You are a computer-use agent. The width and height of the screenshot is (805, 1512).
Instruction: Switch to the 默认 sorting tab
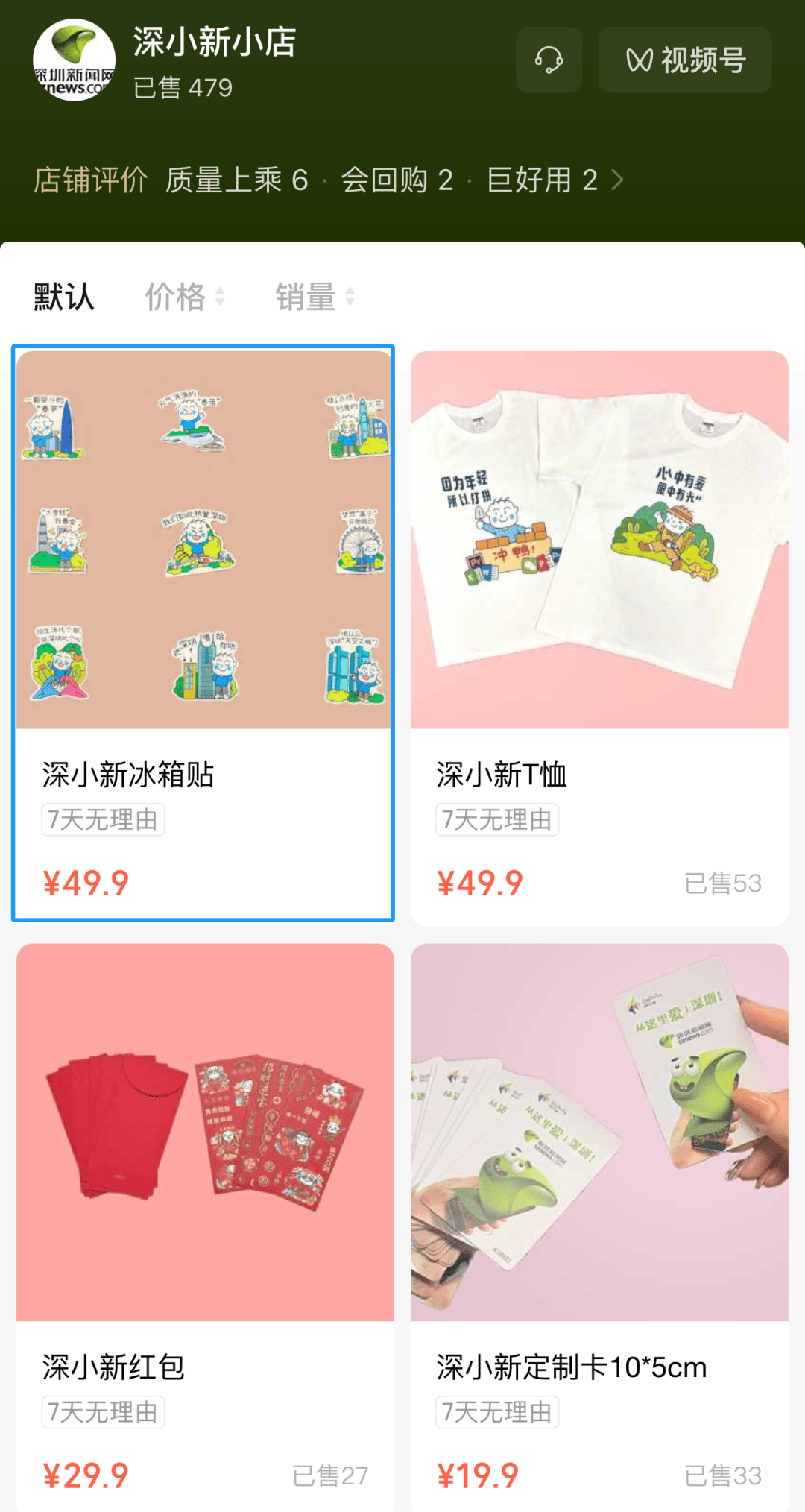pyautogui.click(x=63, y=295)
